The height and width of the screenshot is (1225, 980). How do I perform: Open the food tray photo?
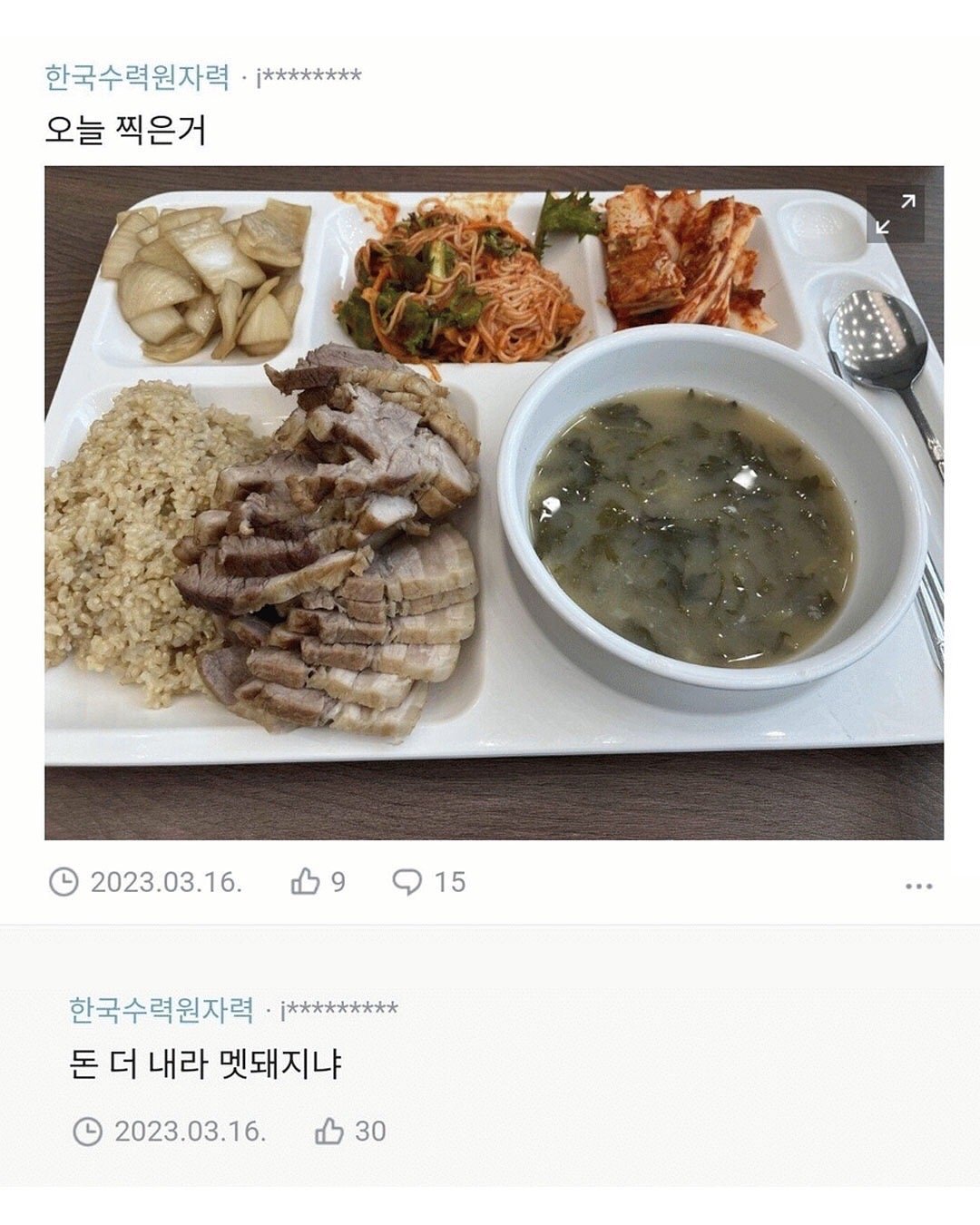coord(494,502)
